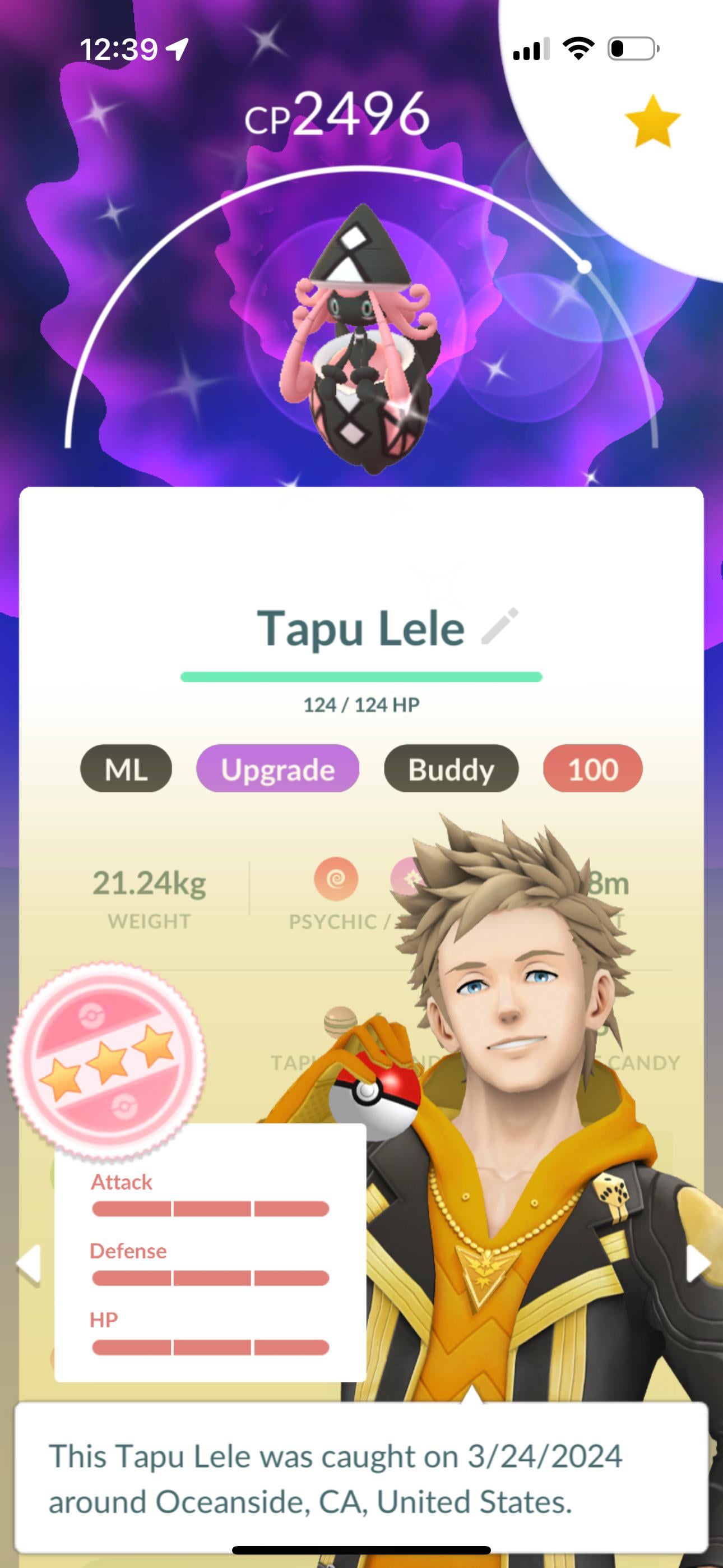Tap the ML tag chip
The height and width of the screenshot is (1568, 723).
coord(126,769)
